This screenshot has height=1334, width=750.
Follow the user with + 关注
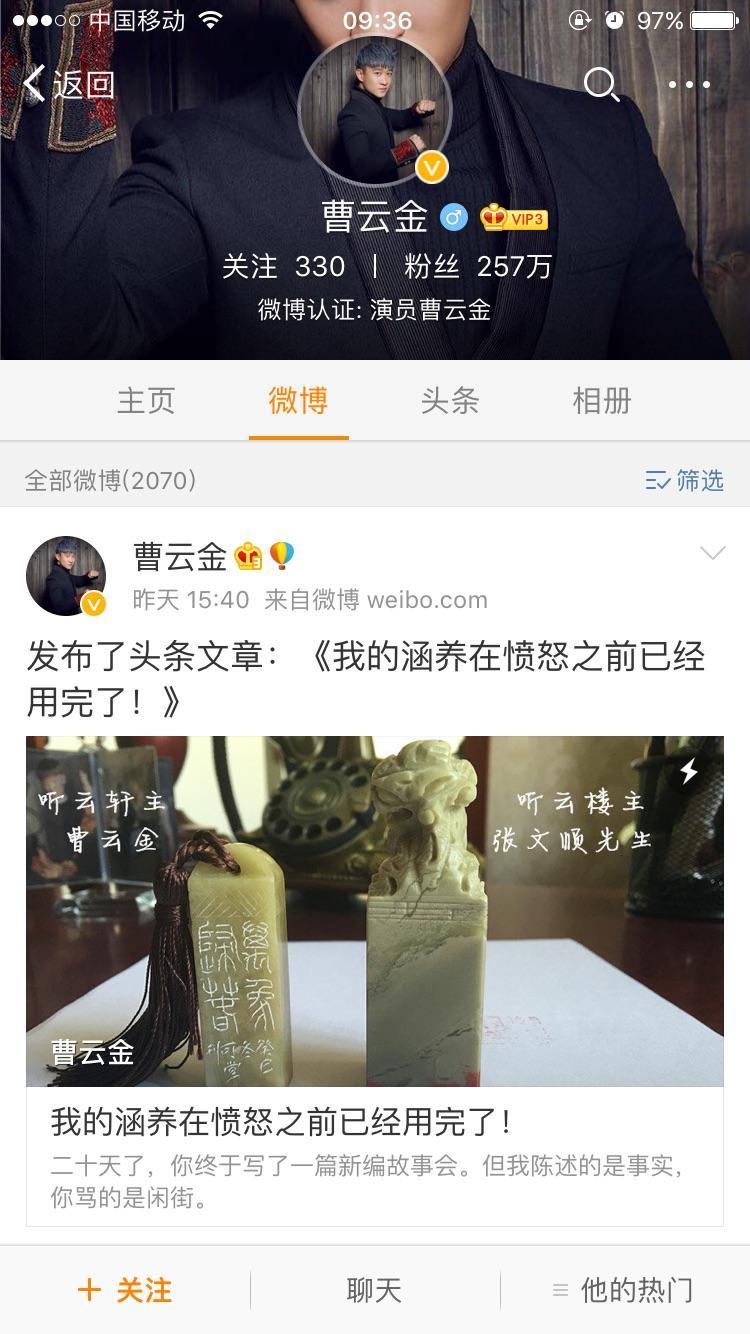coord(125,1290)
